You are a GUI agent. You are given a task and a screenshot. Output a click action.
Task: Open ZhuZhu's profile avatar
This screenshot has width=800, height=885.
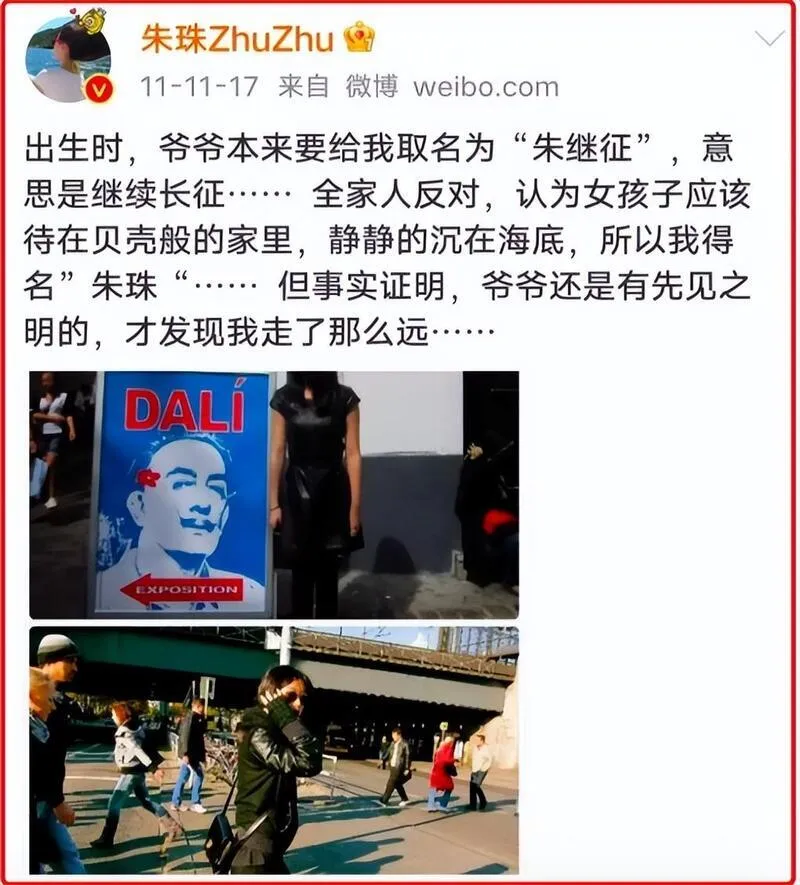[x=68, y=58]
